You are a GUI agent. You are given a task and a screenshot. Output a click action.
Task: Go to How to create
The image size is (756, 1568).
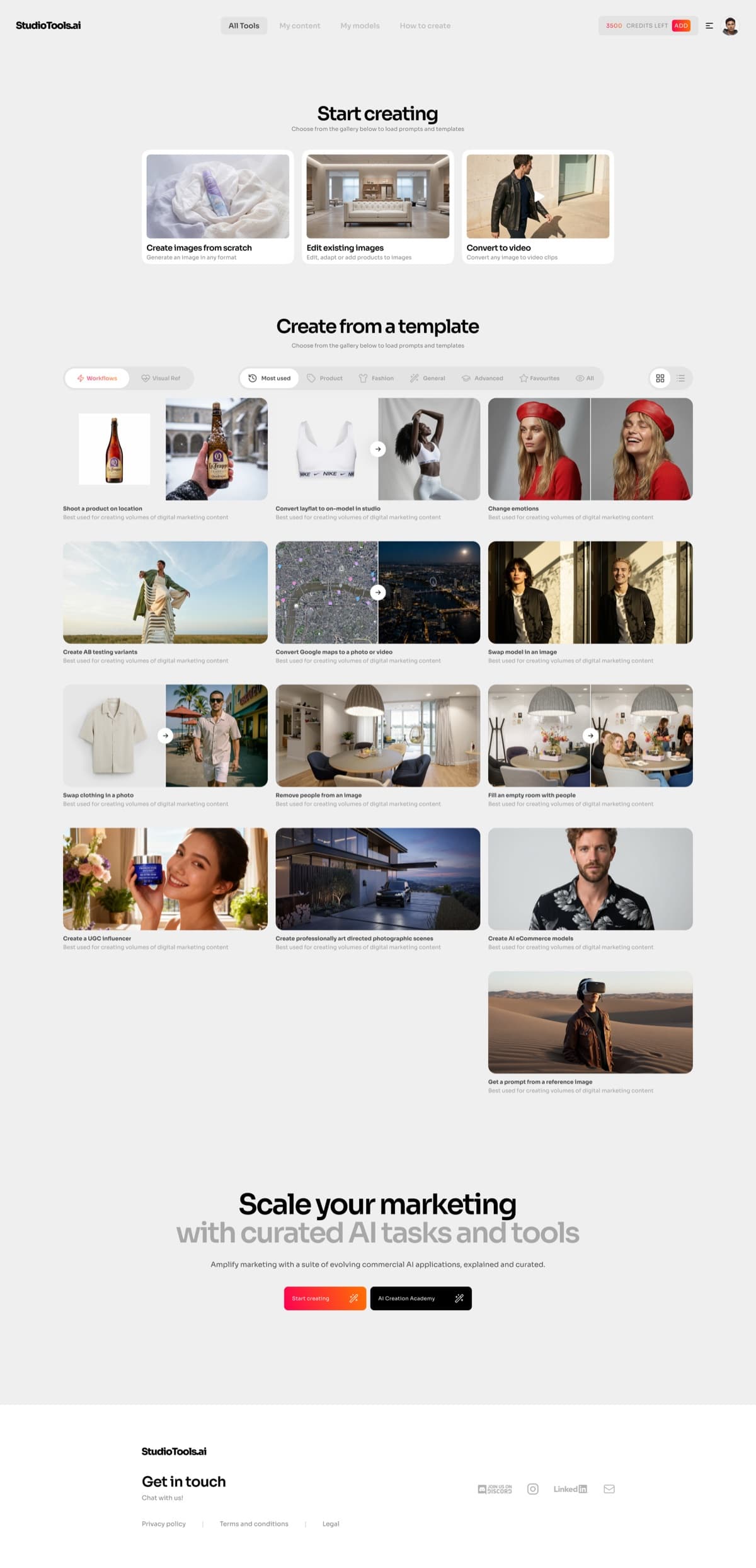[425, 26]
